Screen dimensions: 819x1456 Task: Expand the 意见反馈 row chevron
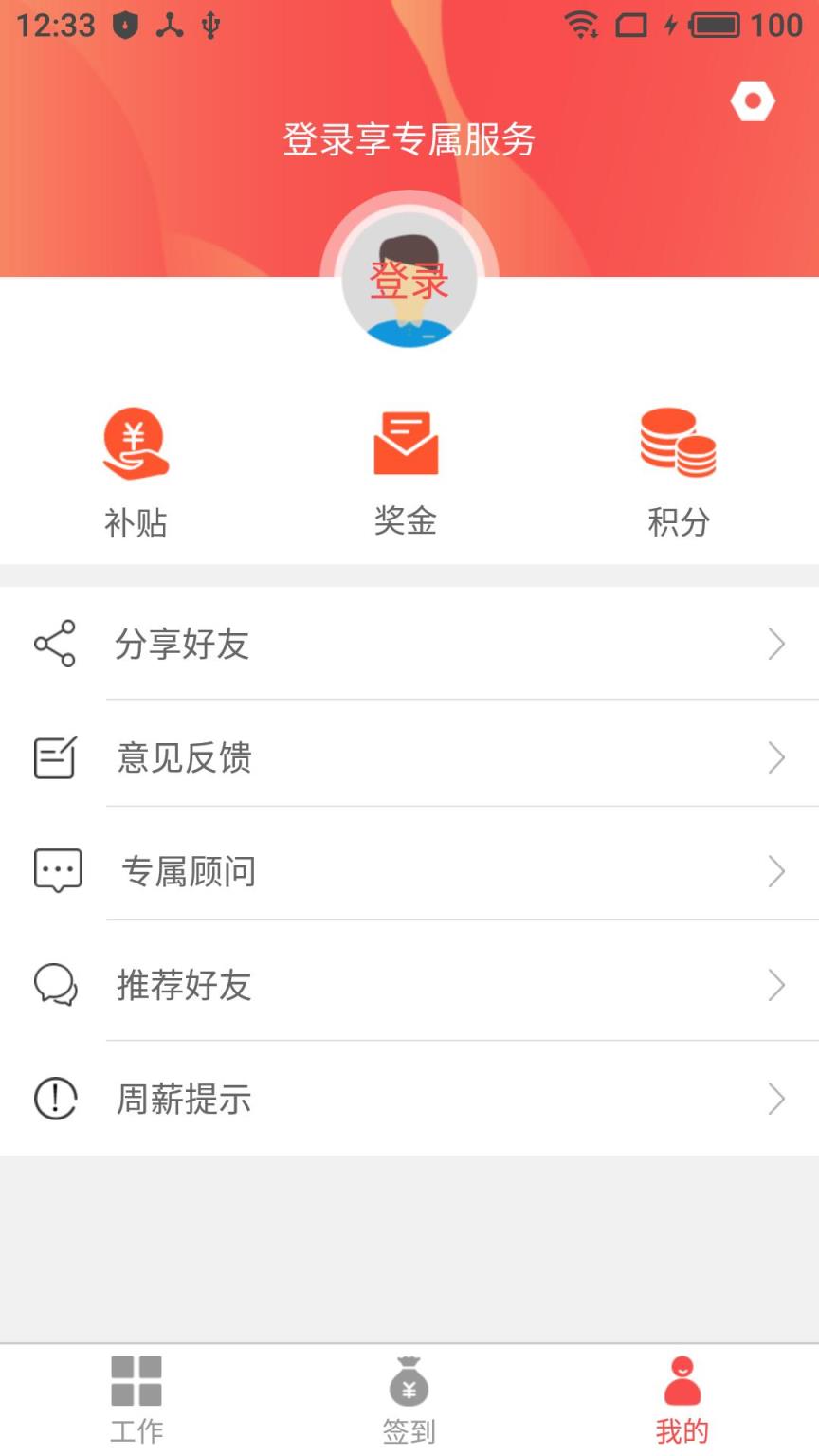777,757
